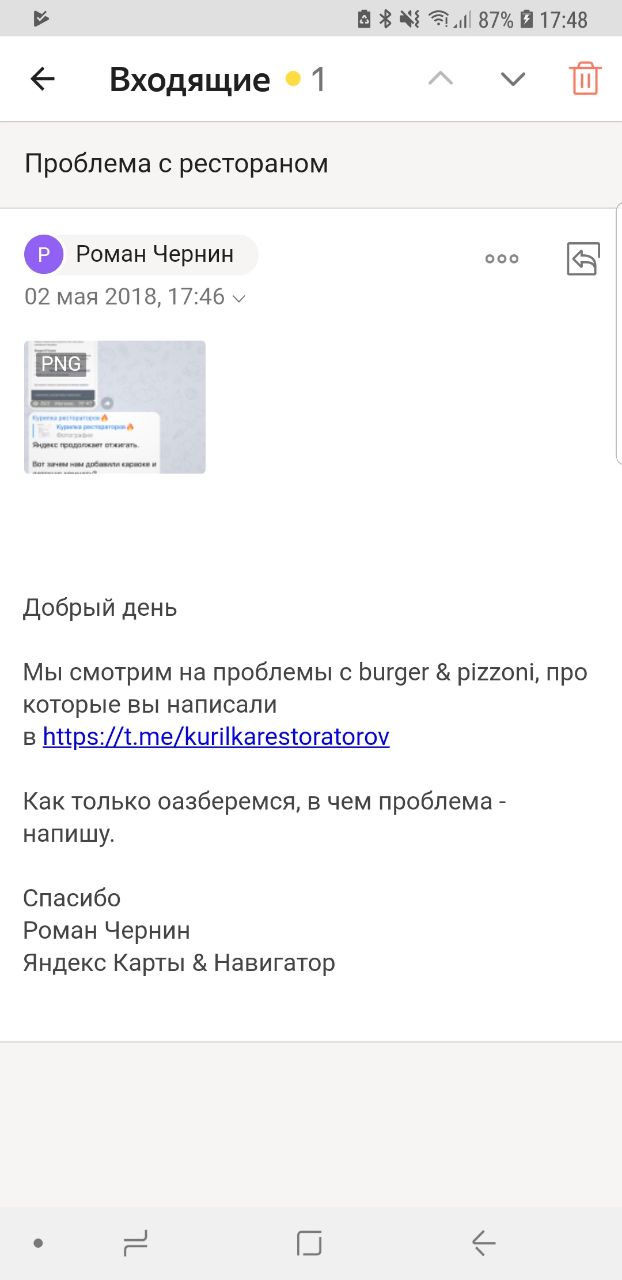Delete this email with the trash icon
This screenshot has height=1280, width=622.
(x=585, y=78)
